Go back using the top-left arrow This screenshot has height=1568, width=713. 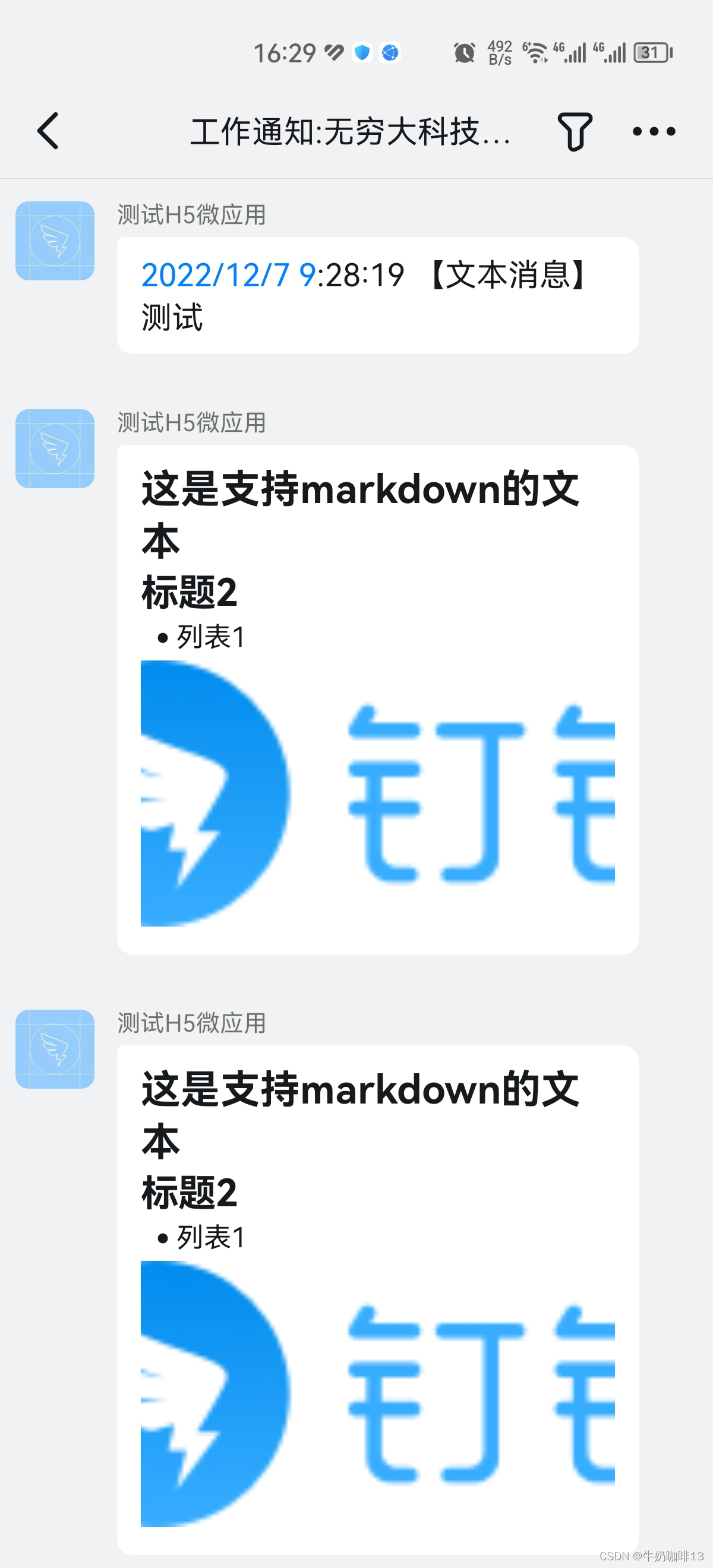[48, 131]
